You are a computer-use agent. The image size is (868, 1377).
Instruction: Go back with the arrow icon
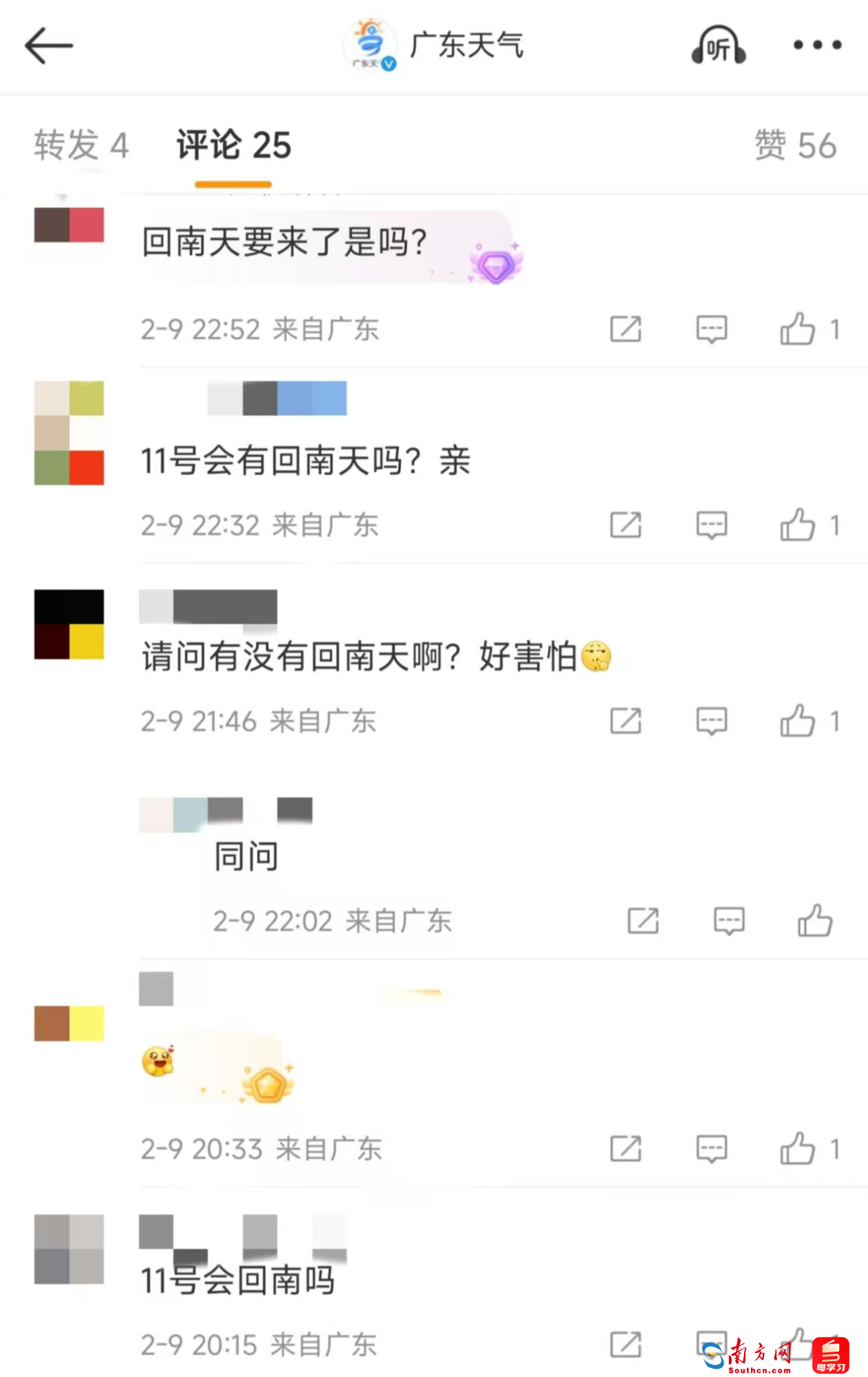(48, 46)
